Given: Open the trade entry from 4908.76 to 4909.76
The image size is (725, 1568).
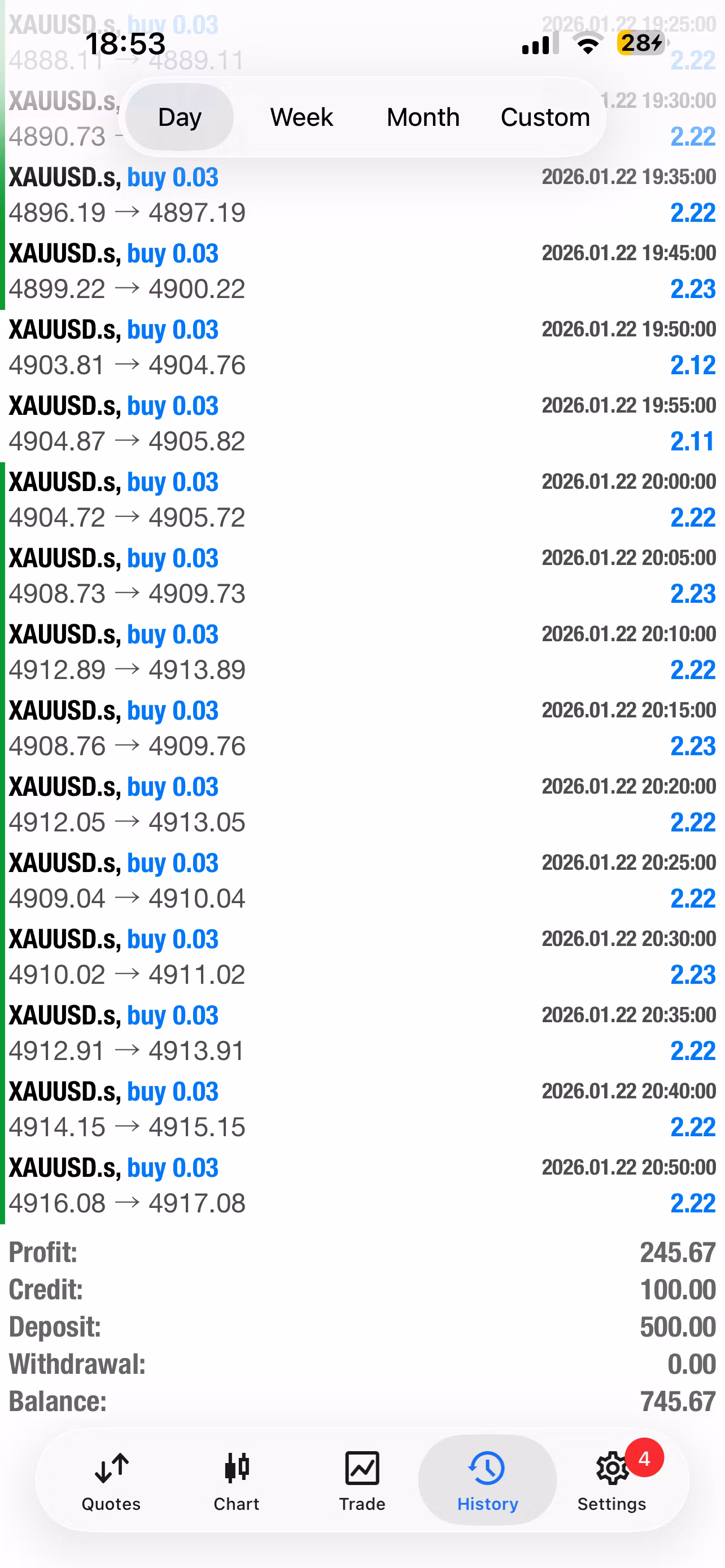Looking at the screenshot, I should click(x=362, y=728).
